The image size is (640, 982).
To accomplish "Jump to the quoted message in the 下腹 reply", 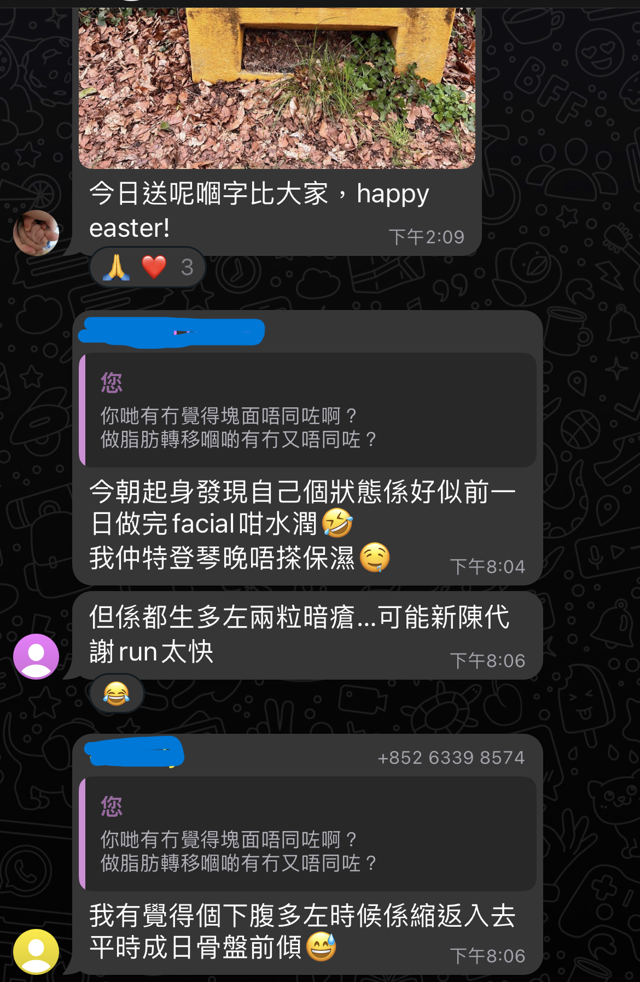I will (308, 834).
